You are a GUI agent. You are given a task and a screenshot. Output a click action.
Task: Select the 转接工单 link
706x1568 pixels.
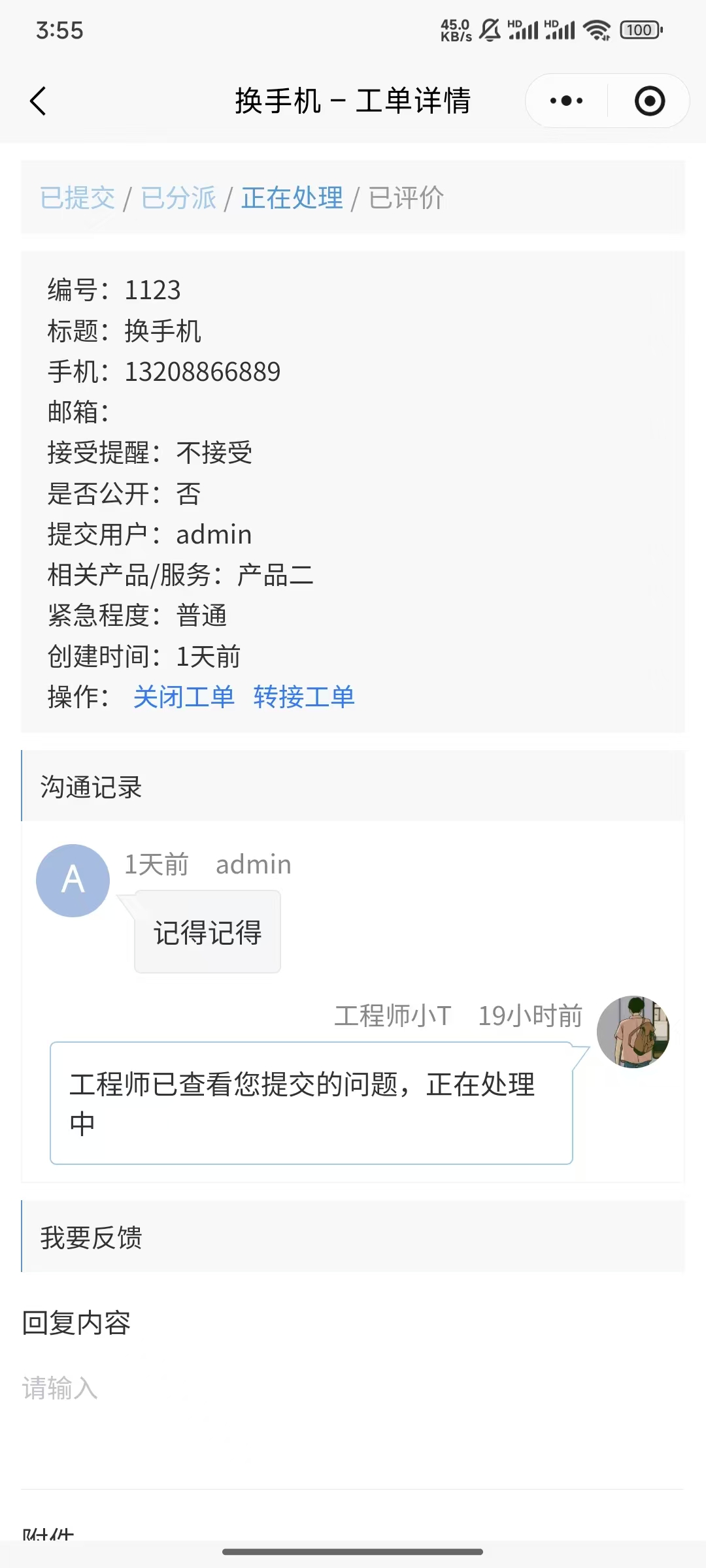click(304, 697)
